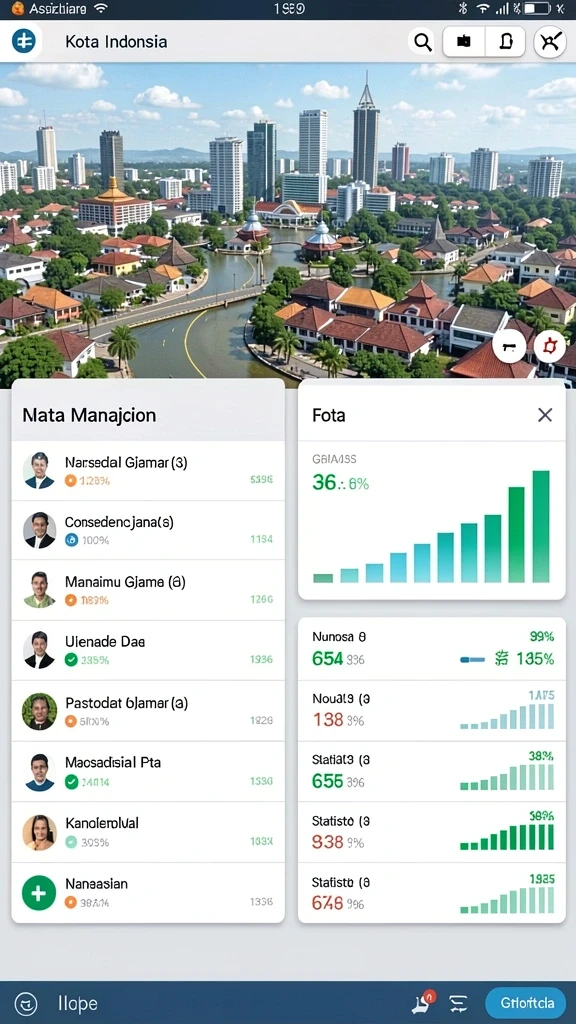The image size is (576, 1024).
Task: Open the search icon in the top bar
Action: [423, 42]
